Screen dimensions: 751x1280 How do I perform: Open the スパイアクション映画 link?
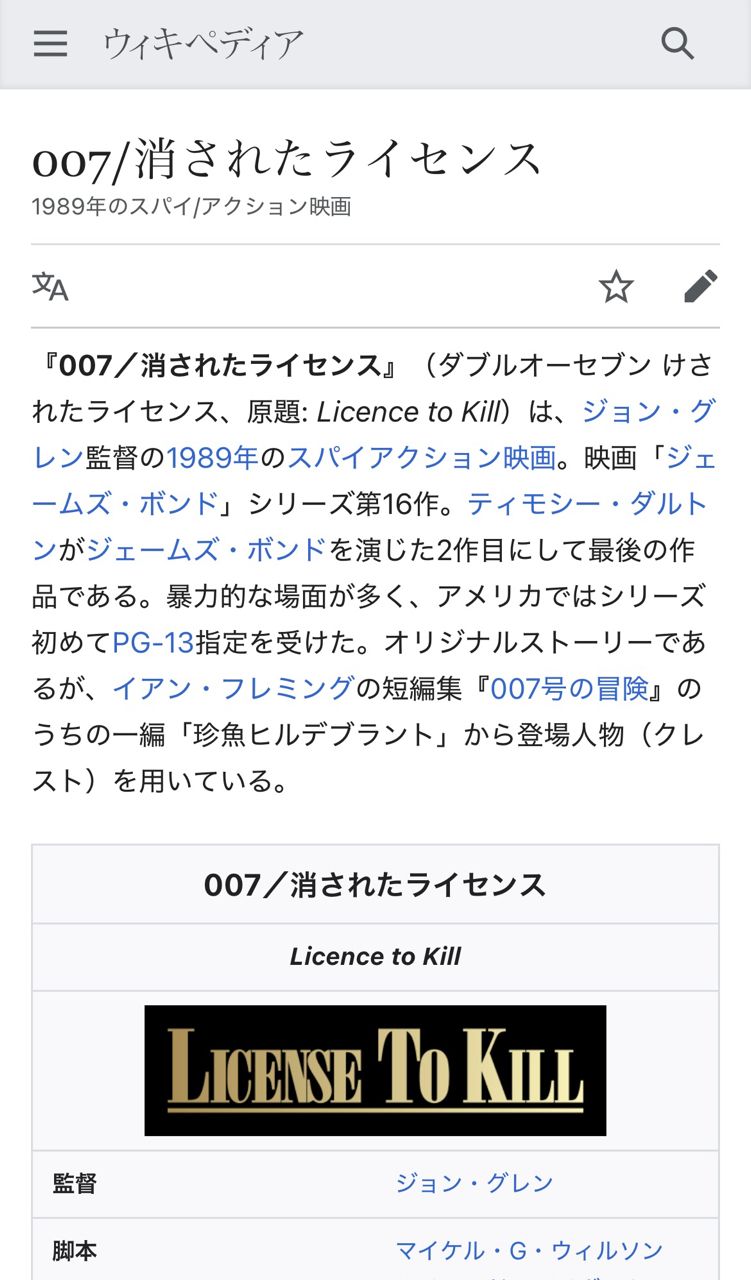click(x=421, y=458)
